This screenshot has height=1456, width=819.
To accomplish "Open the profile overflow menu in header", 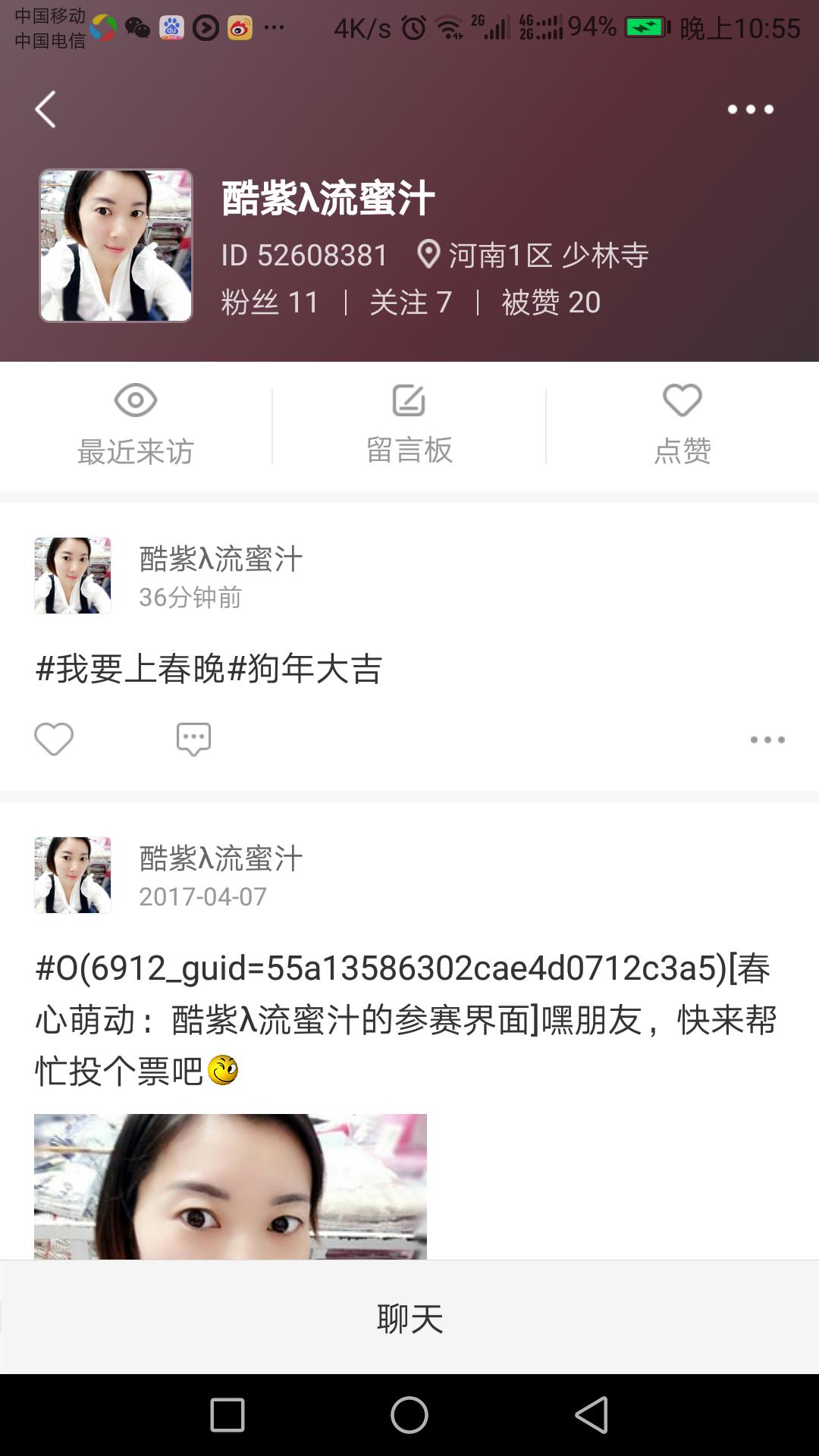I will coord(750,109).
